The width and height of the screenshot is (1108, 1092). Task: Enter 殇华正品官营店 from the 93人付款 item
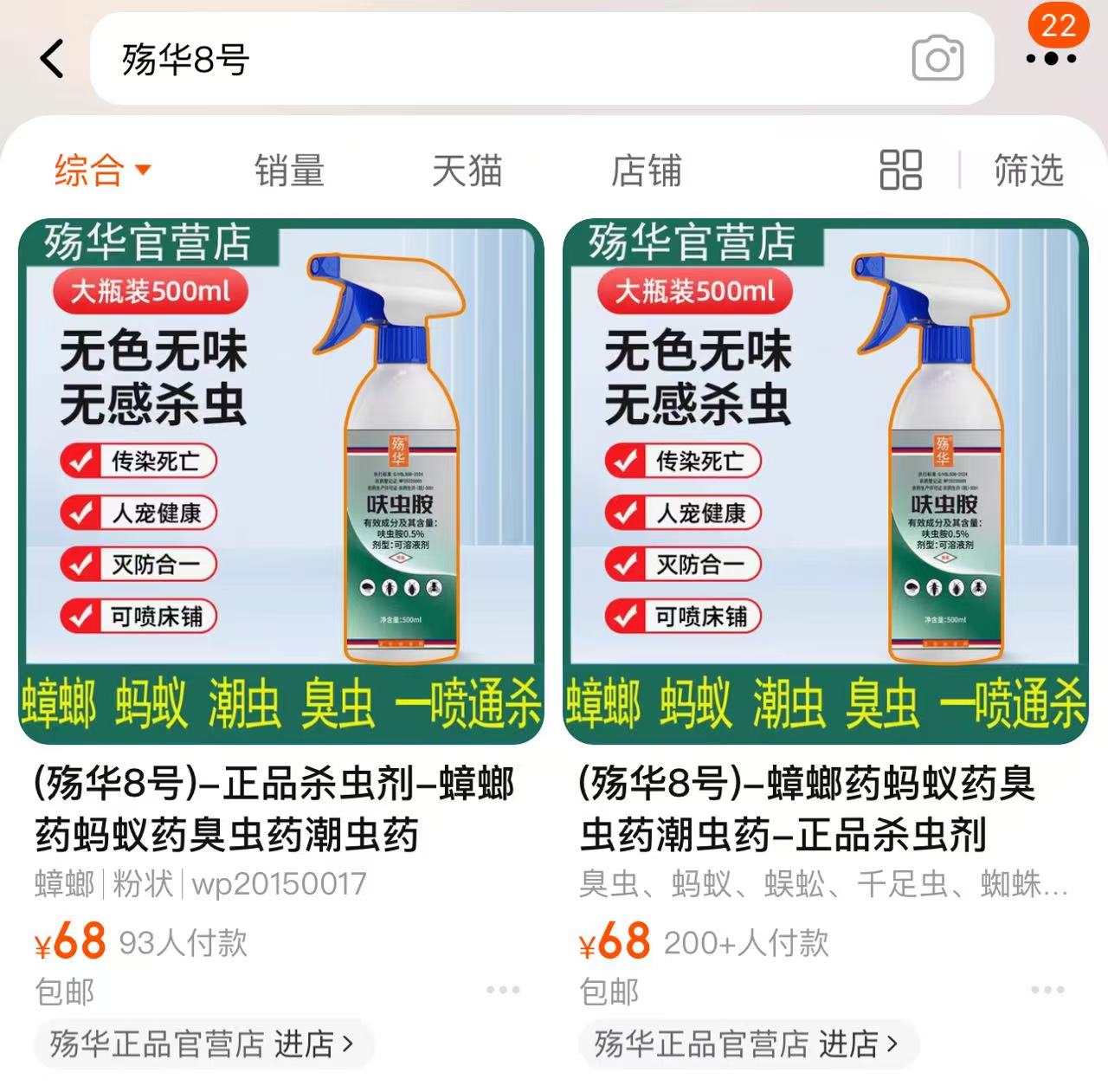pyautogui.click(x=203, y=1044)
